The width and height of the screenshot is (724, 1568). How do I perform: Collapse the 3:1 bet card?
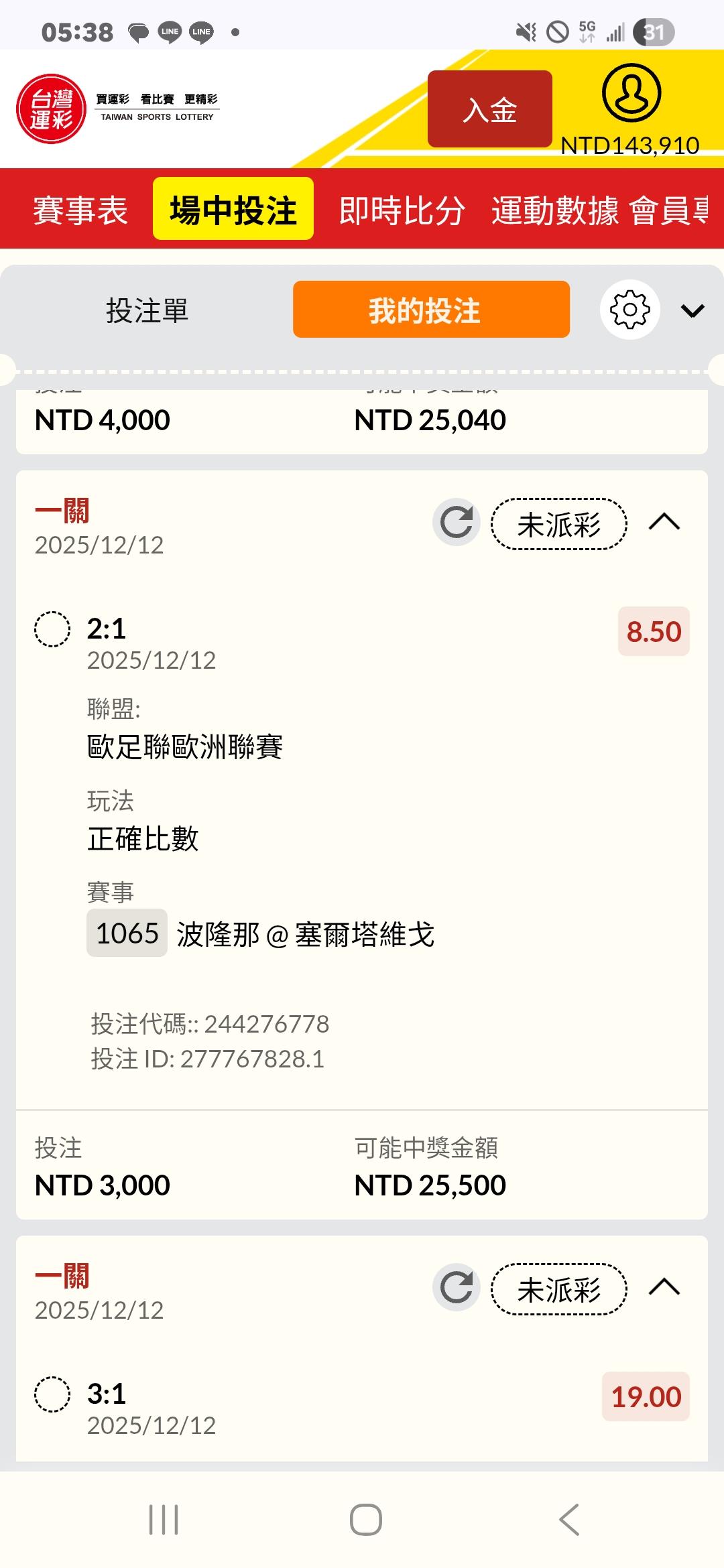click(664, 1287)
